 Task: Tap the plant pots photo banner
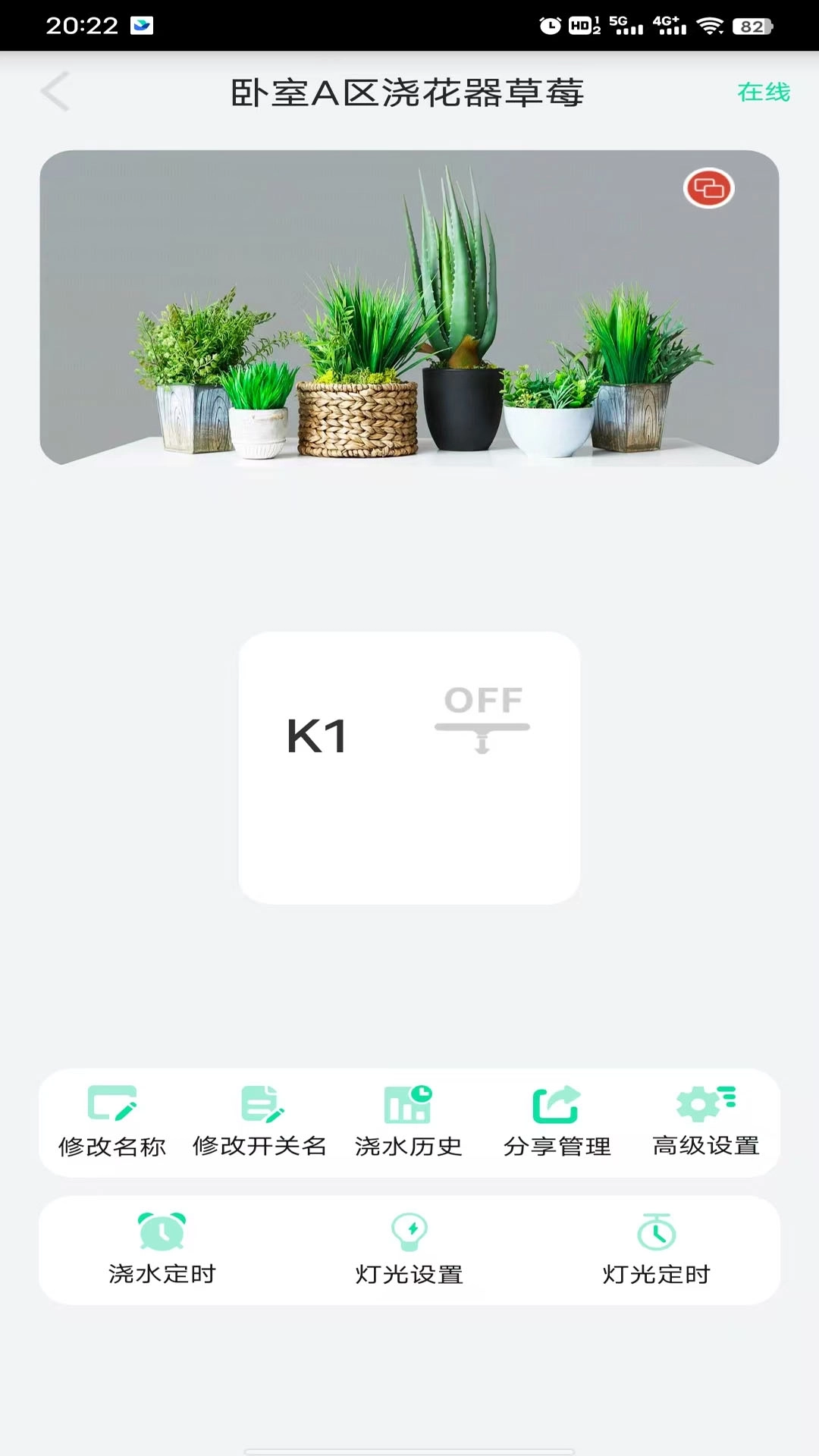pyautogui.click(x=409, y=311)
